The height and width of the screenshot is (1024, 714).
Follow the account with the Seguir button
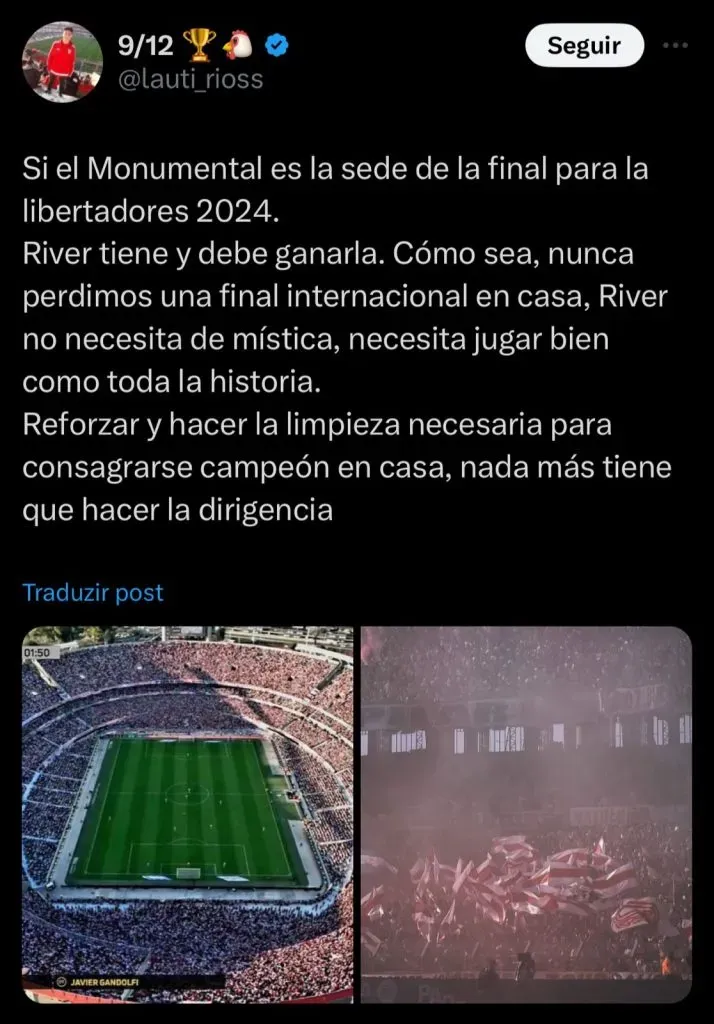[x=584, y=45]
